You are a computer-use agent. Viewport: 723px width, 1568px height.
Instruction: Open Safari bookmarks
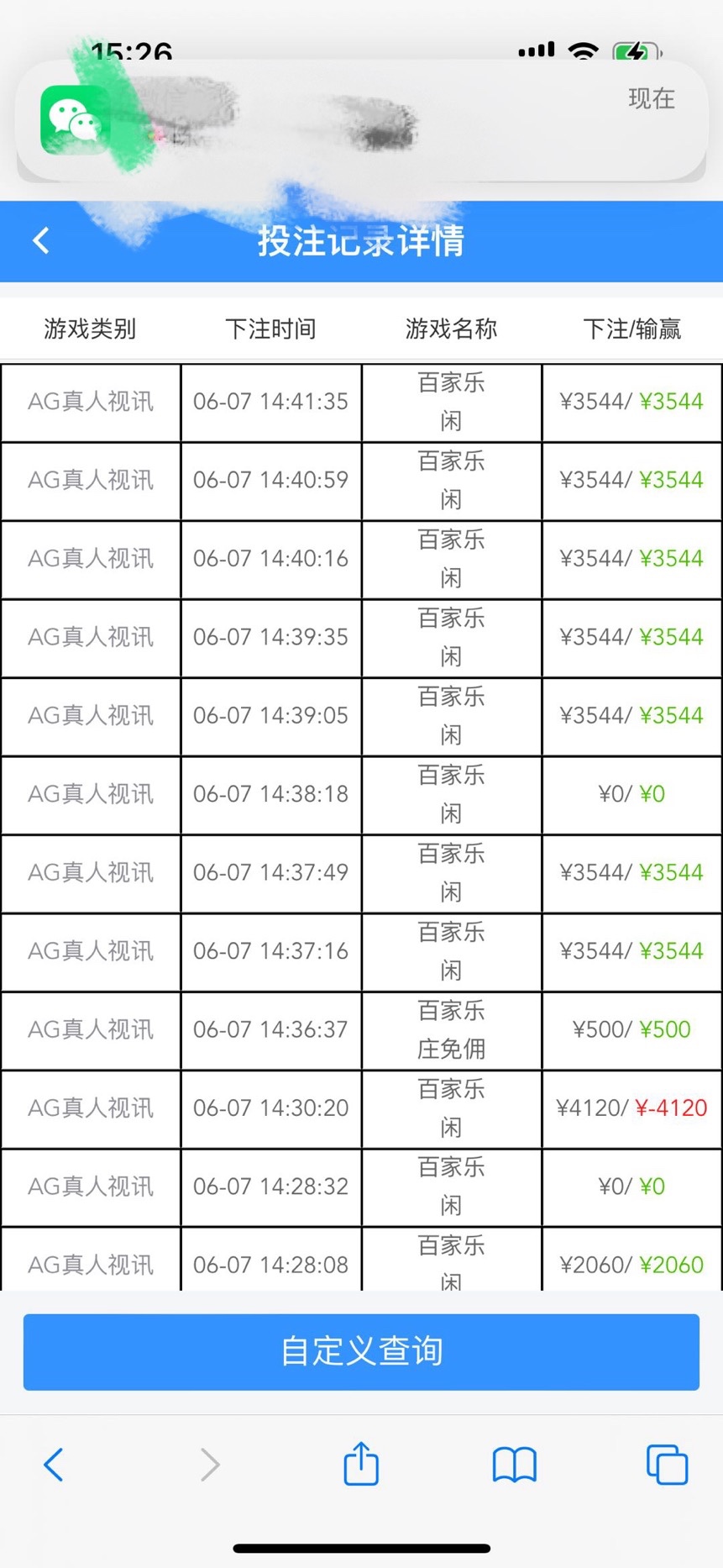[x=514, y=1465]
